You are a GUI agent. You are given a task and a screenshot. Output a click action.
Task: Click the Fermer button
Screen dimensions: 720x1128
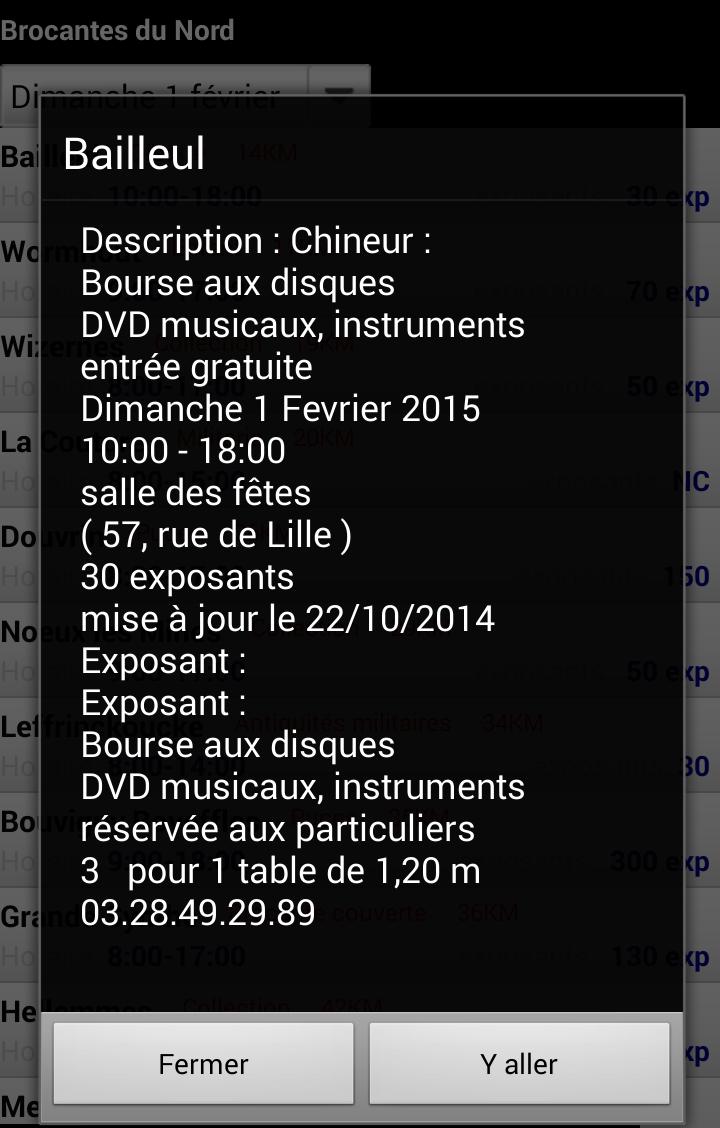(x=203, y=1063)
